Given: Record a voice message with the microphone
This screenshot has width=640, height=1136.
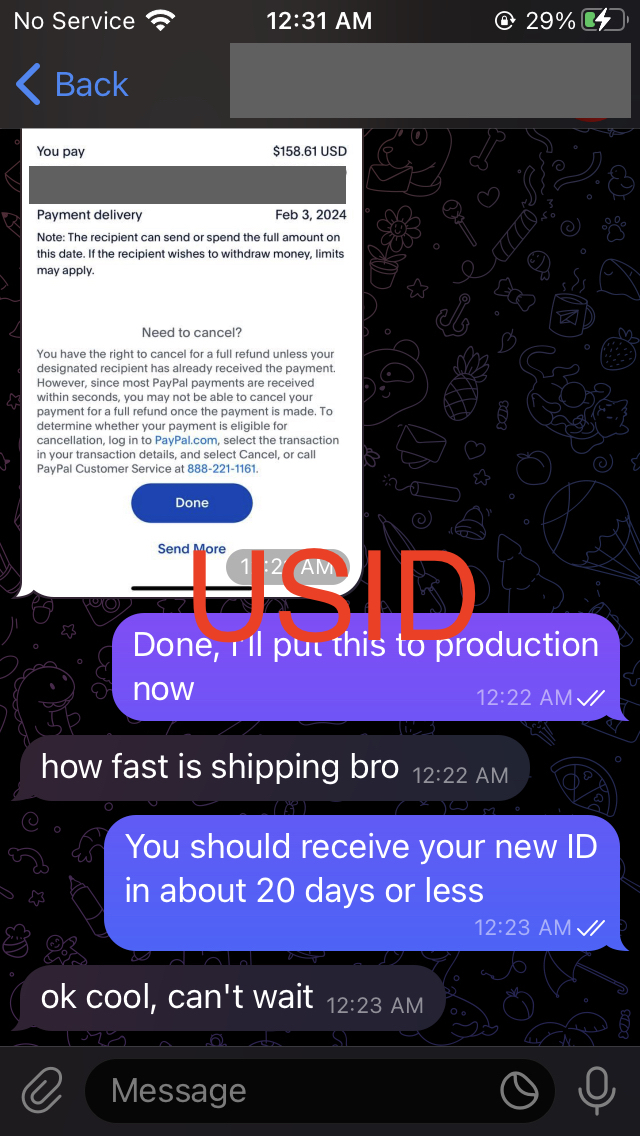Looking at the screenshot, I should (597, 1090).
